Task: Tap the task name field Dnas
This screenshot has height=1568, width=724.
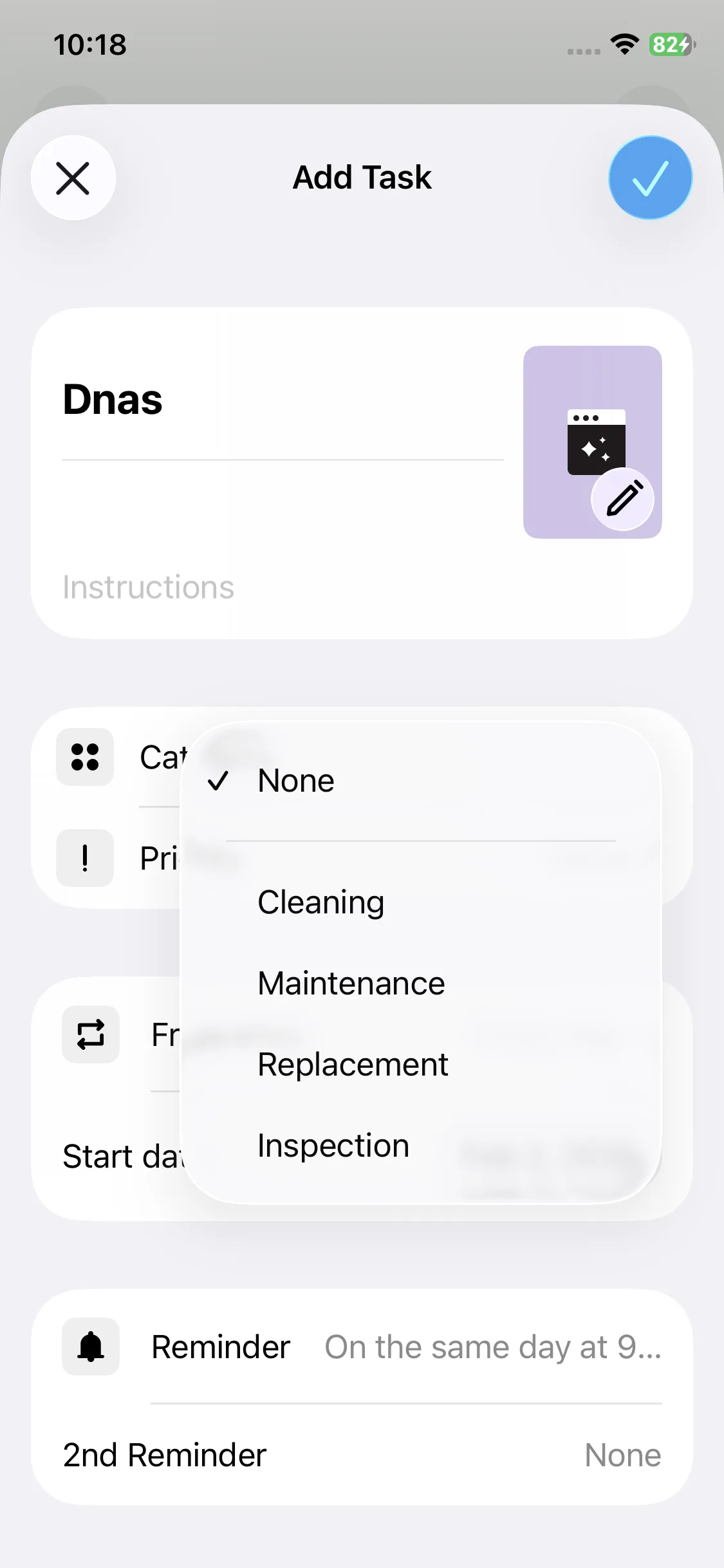Action: click(x=282, y=400)
